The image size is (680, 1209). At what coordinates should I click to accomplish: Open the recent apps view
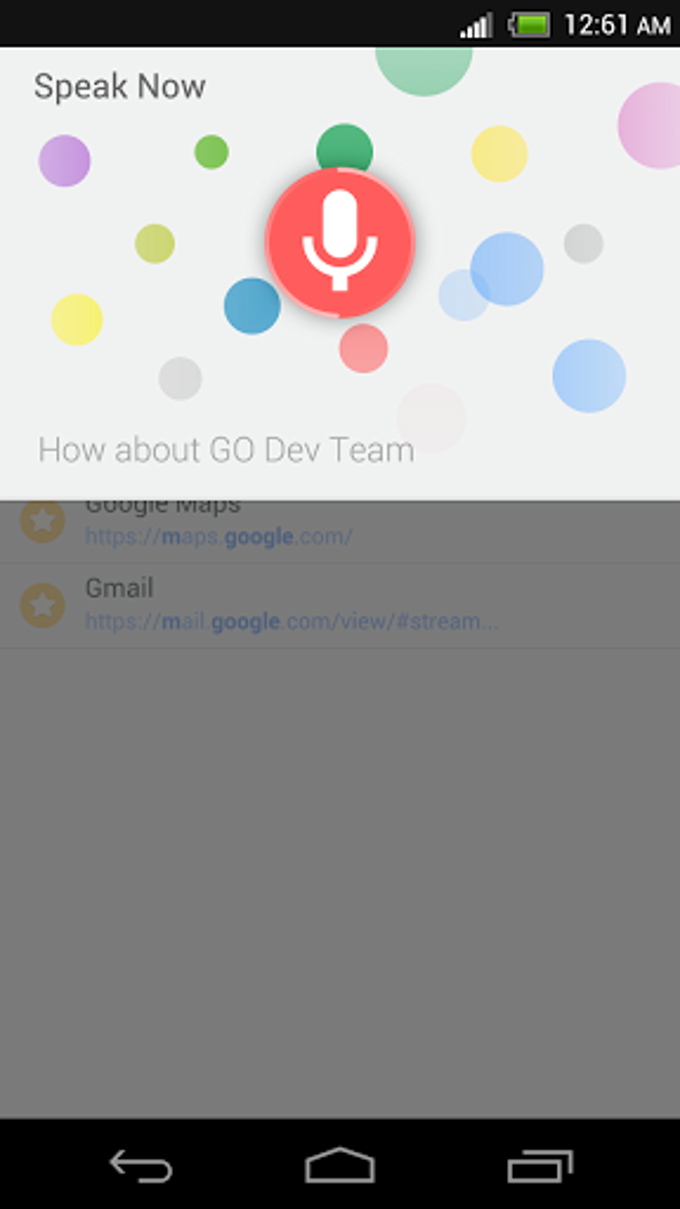(540, 1166)
